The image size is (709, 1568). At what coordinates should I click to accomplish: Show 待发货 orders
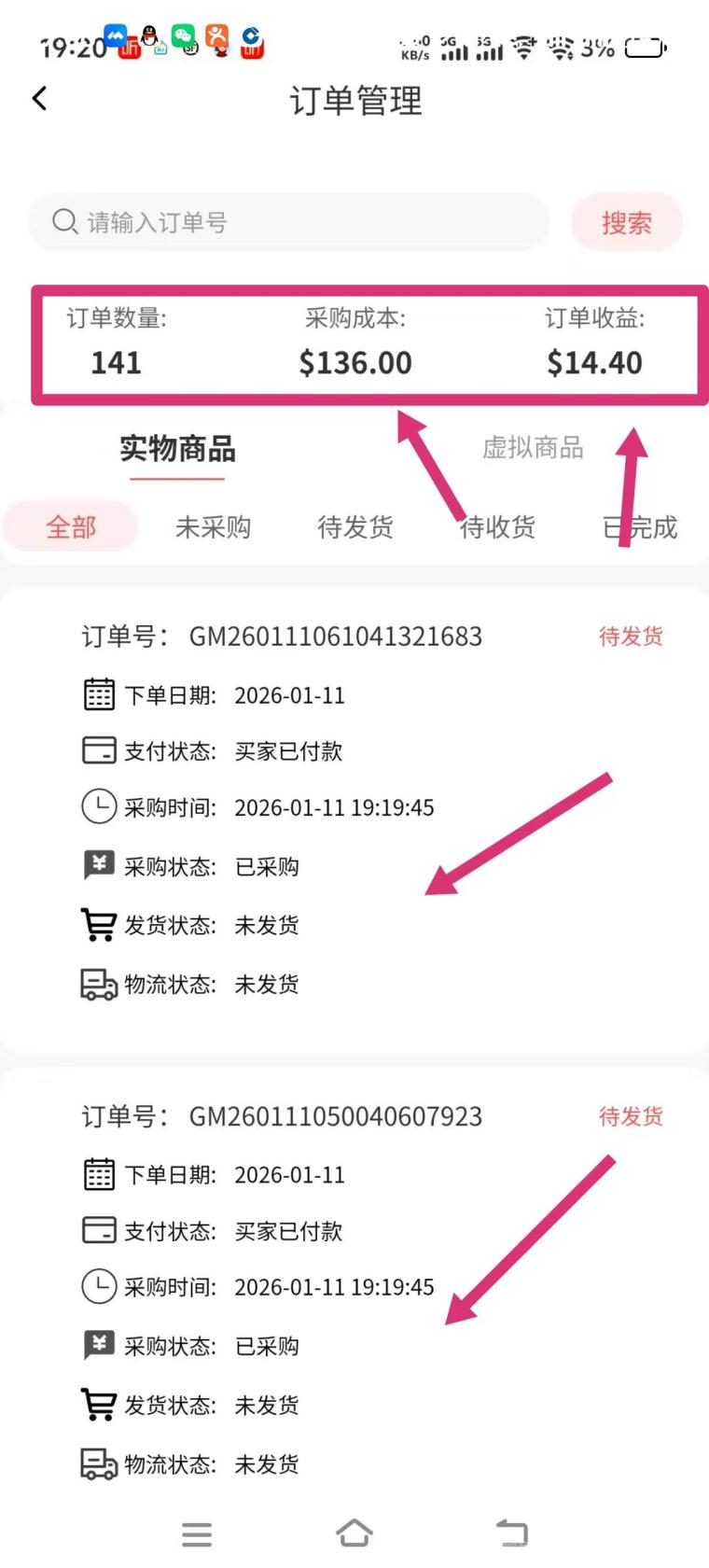354,527
